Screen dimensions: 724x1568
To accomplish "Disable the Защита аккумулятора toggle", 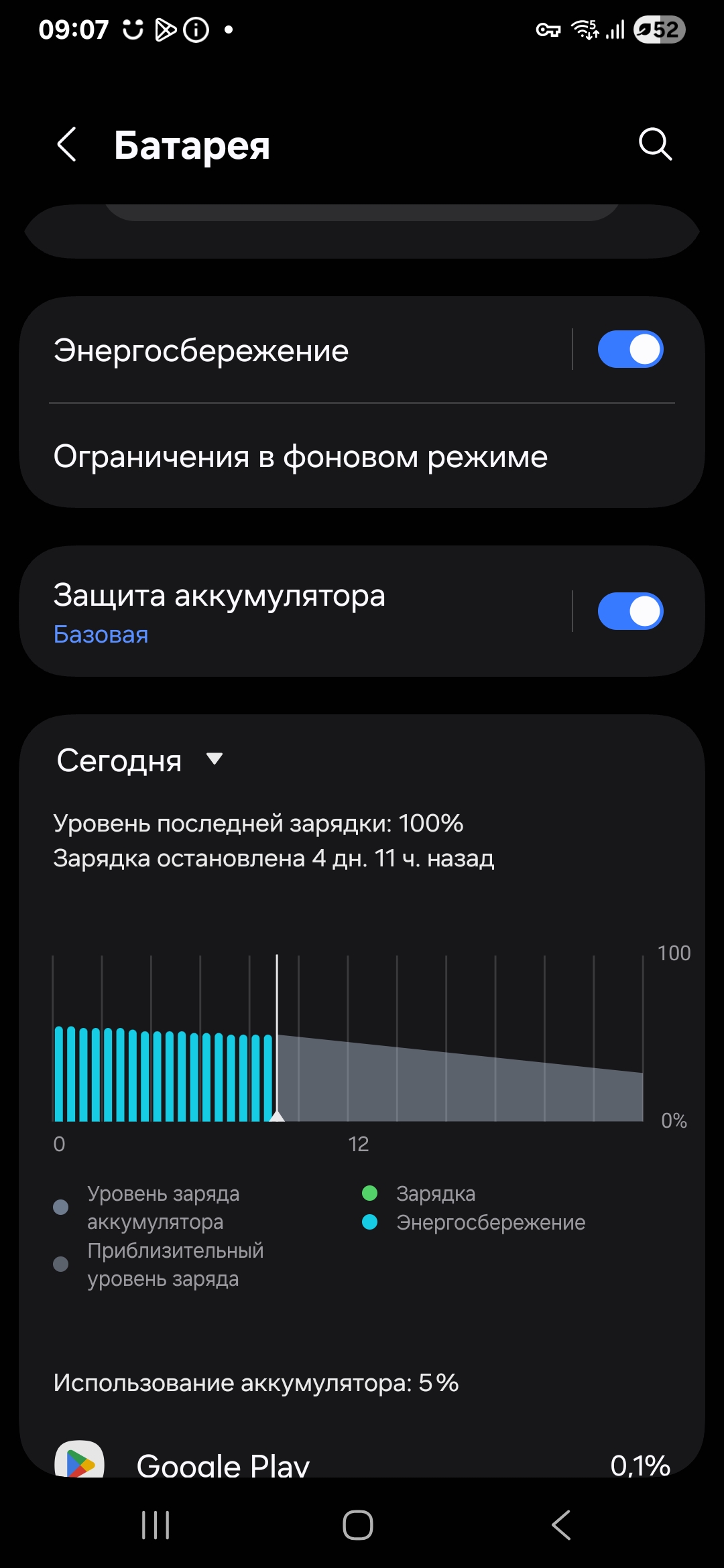I will 630,611.
